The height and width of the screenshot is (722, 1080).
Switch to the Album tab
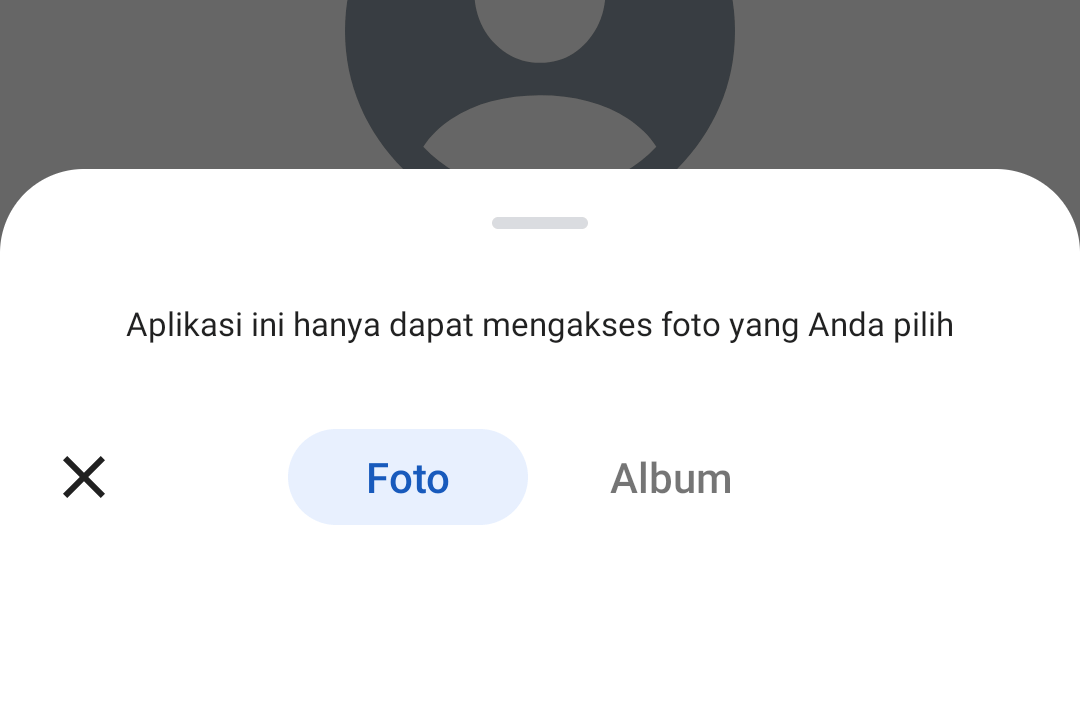671,479
